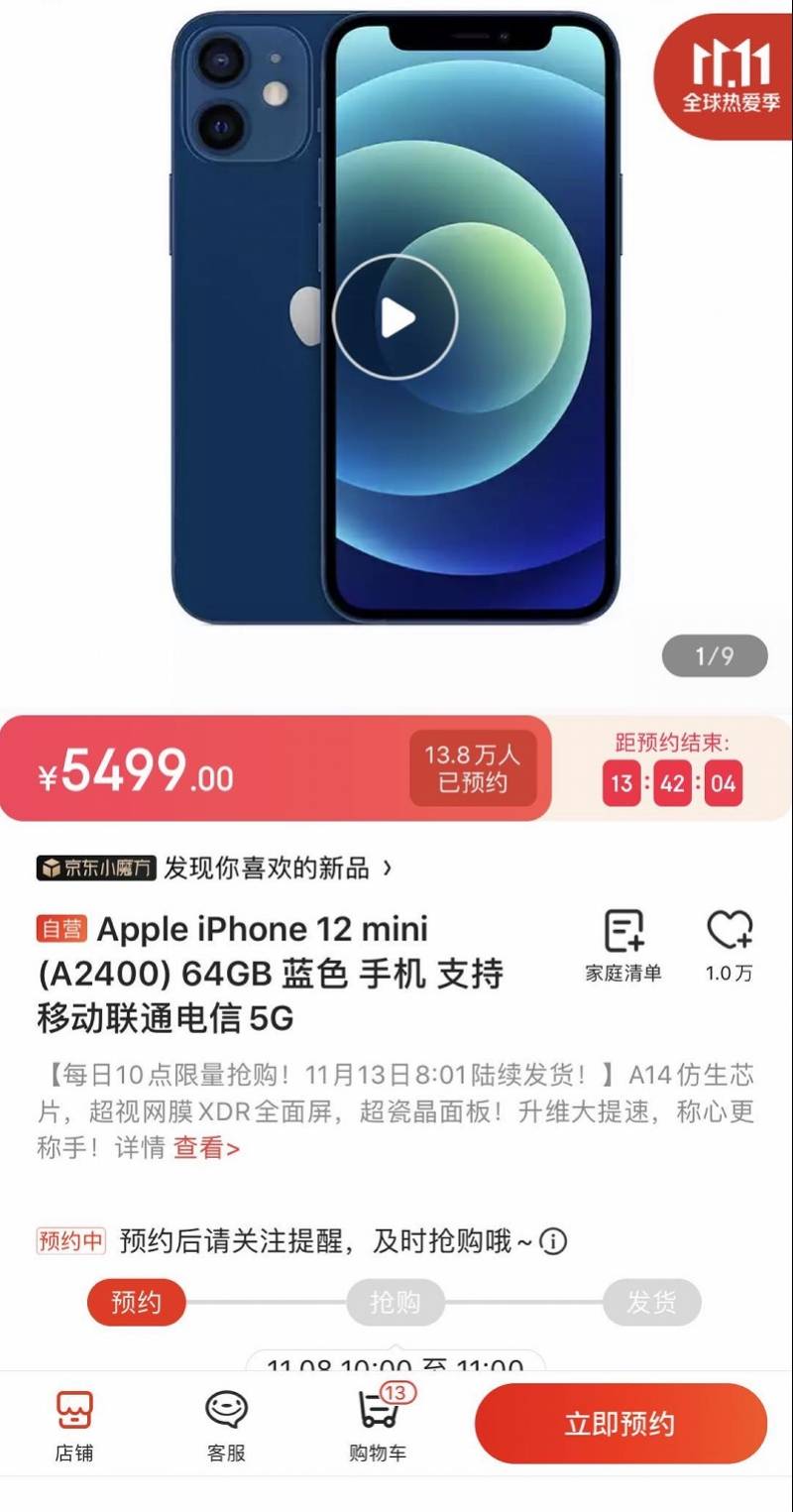Contact 客服 customer service
Image resolution: width=793 pixels, height=1512 pixels.
tap(226, 1426)
